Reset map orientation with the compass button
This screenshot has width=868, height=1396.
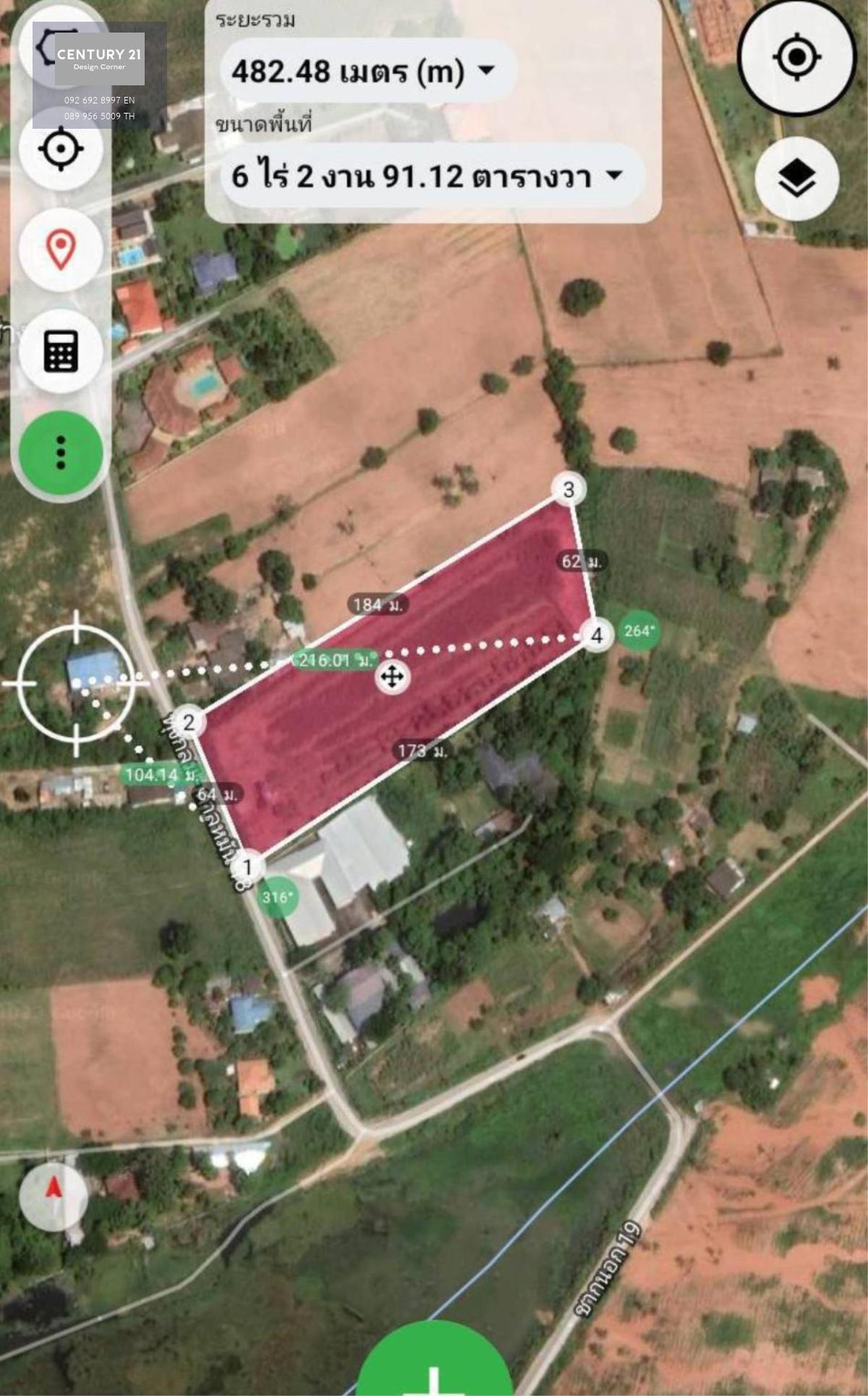coord(54,1198)
